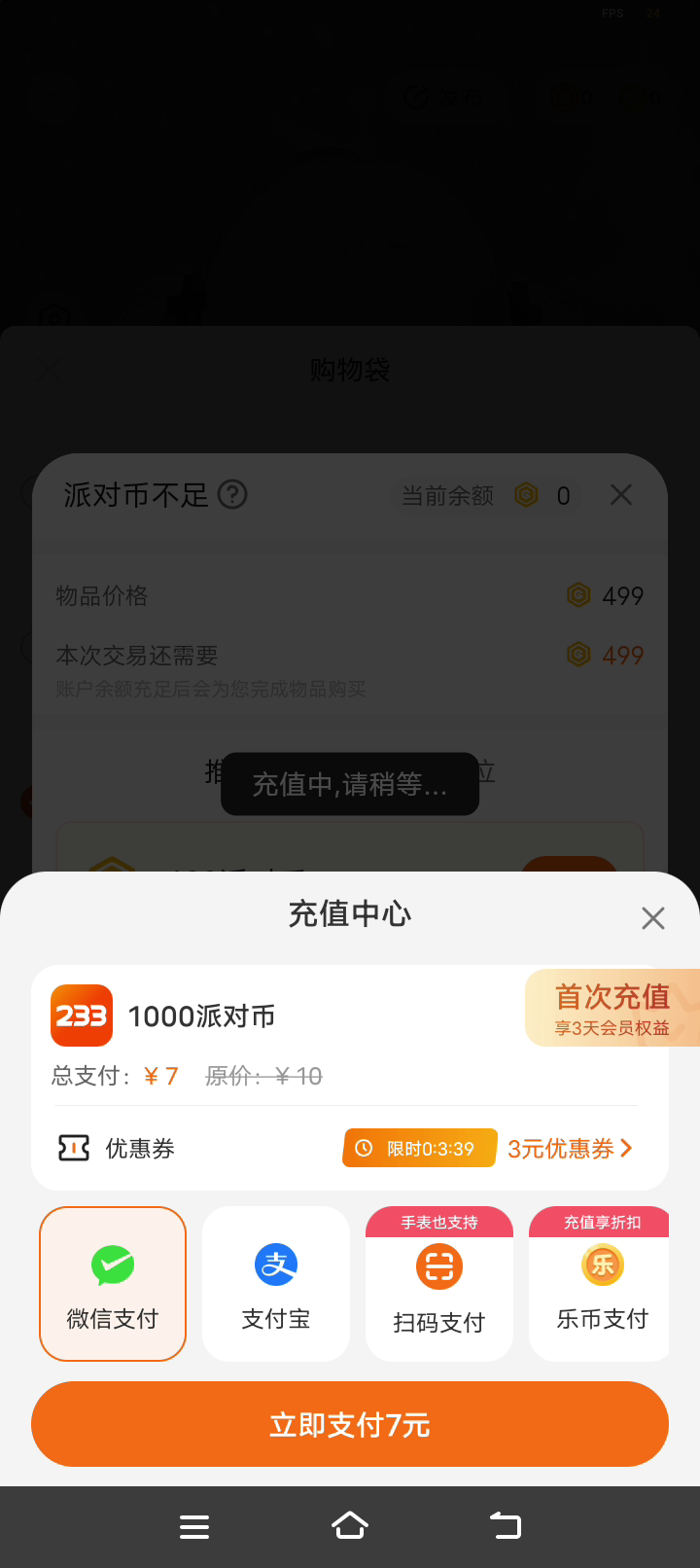Close the 充值中心 recharge sheet
This screenshot has height=1568, width=700.
[x=653, y=918]
